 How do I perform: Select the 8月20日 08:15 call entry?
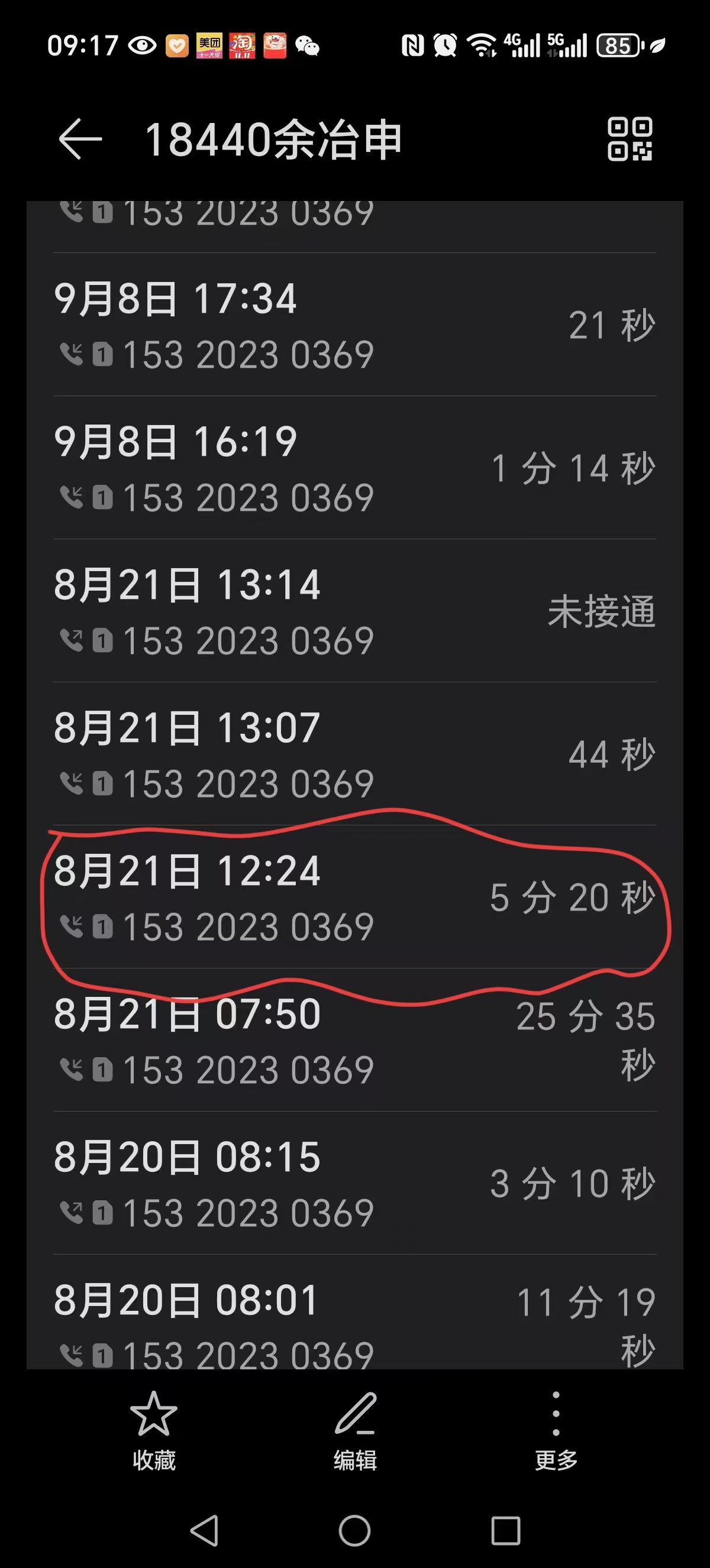[355, 1183]
